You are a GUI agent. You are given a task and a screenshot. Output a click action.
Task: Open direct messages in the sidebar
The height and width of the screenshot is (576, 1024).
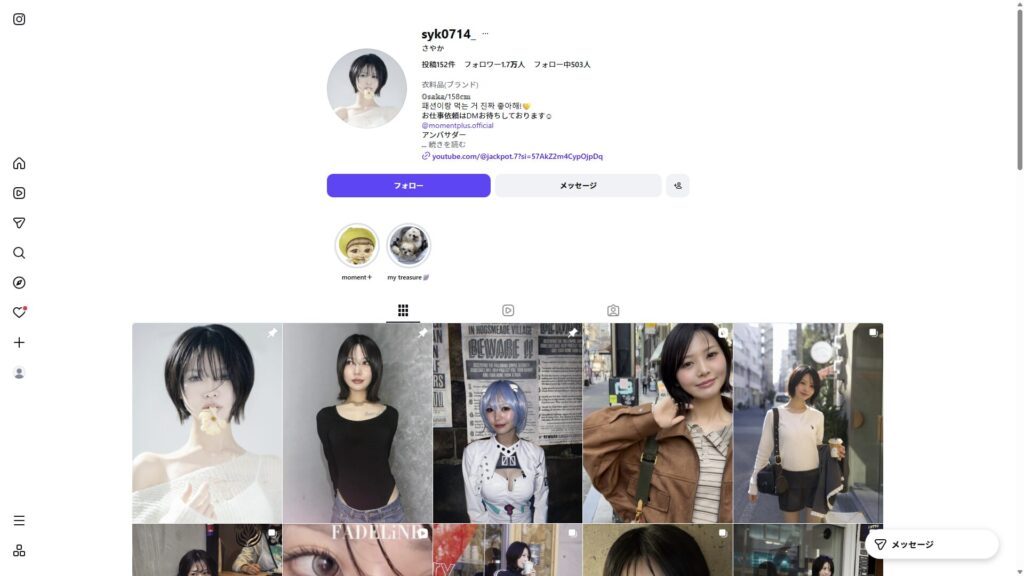(x=19, y=223)
